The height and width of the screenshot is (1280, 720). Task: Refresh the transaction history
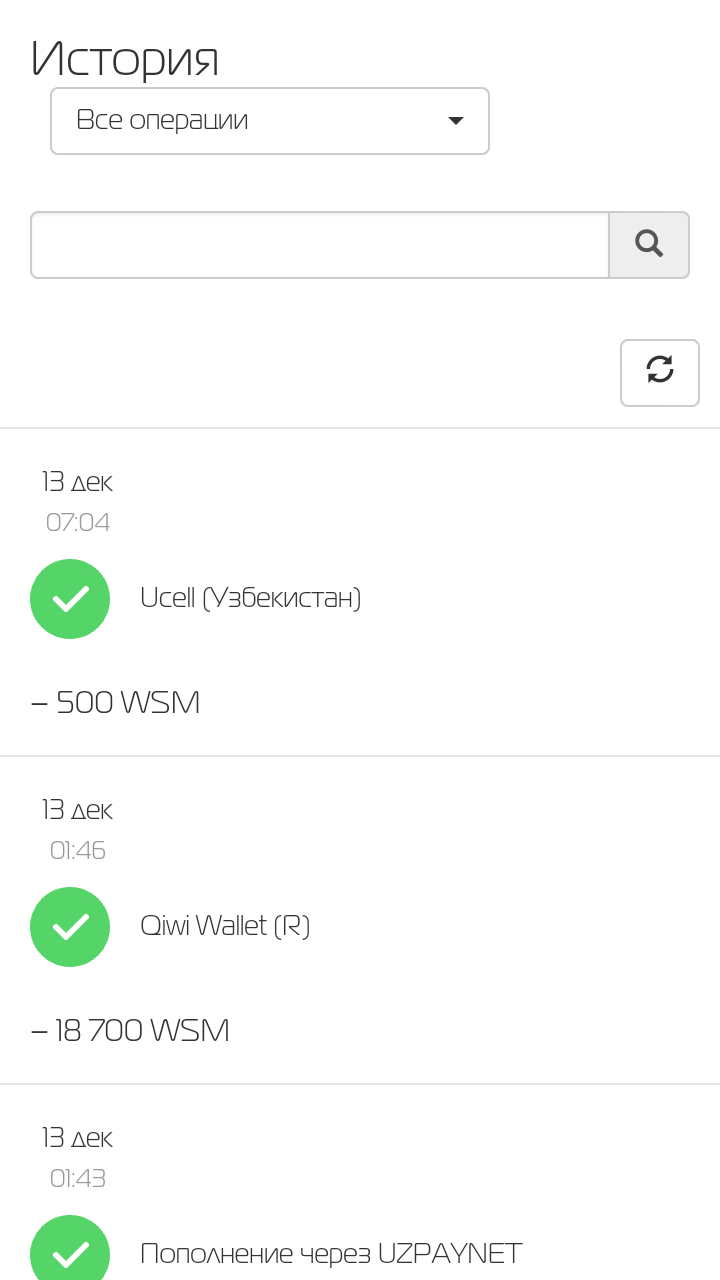pos(659,372)
